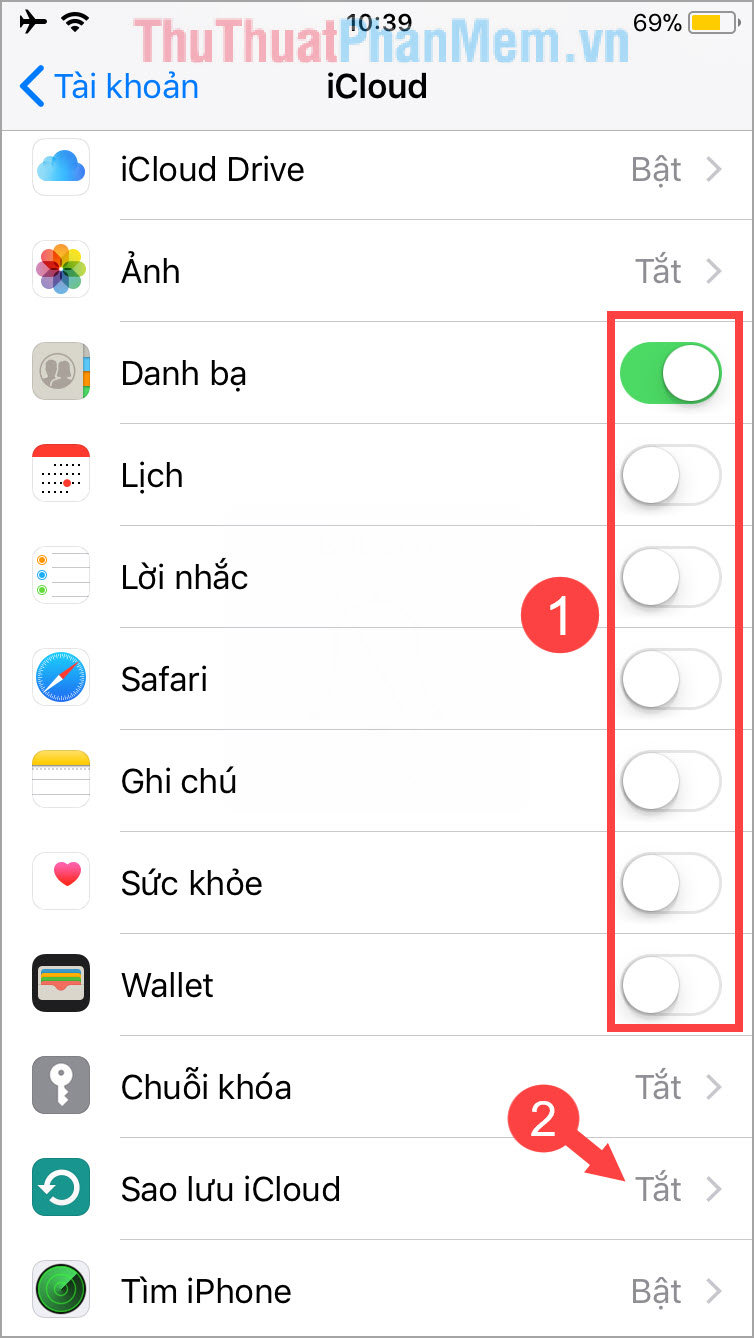This screenshot has height=1338, width=754.
Task: Tap the Sao lưu iCloud backup icon
Action: point(62,1188)
